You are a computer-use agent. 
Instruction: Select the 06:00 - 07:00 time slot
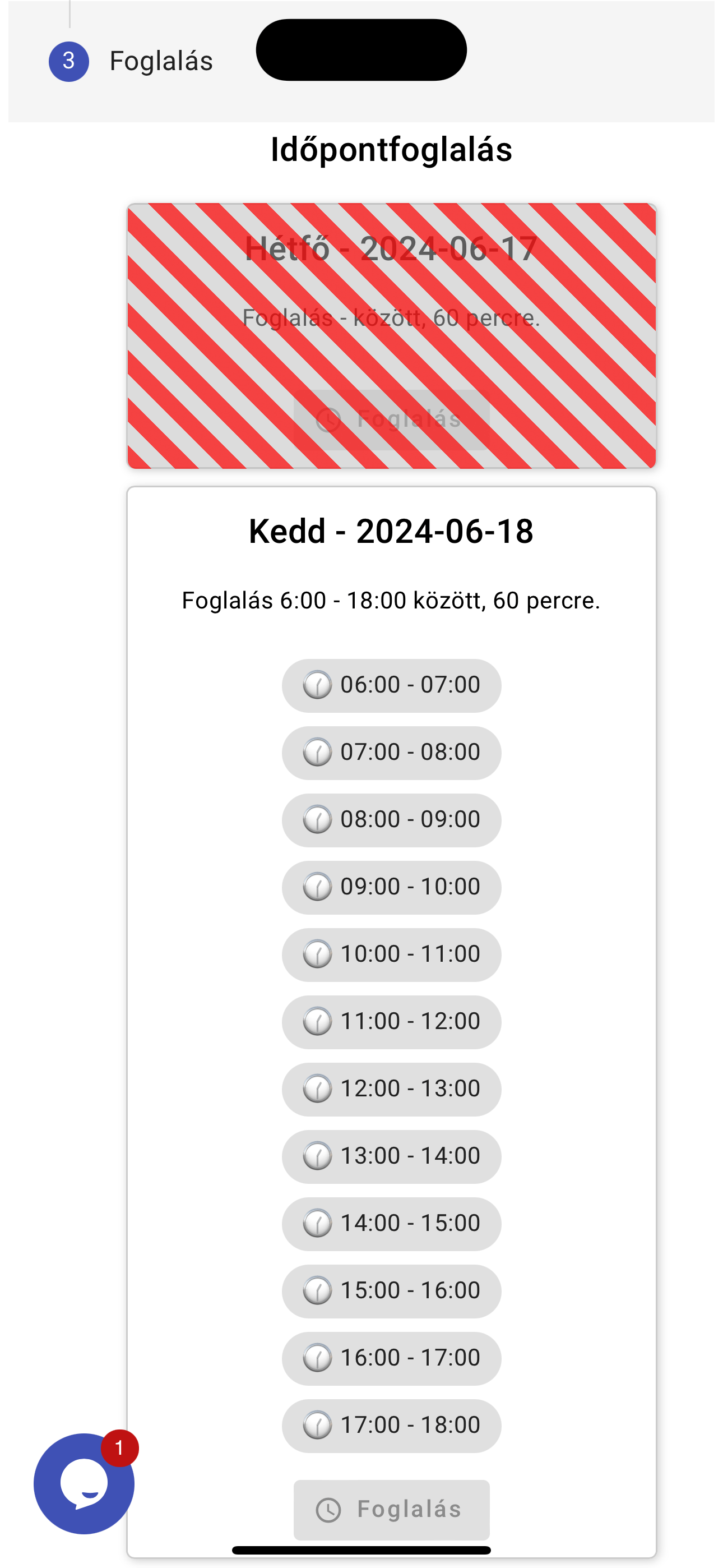pos(391,685)
